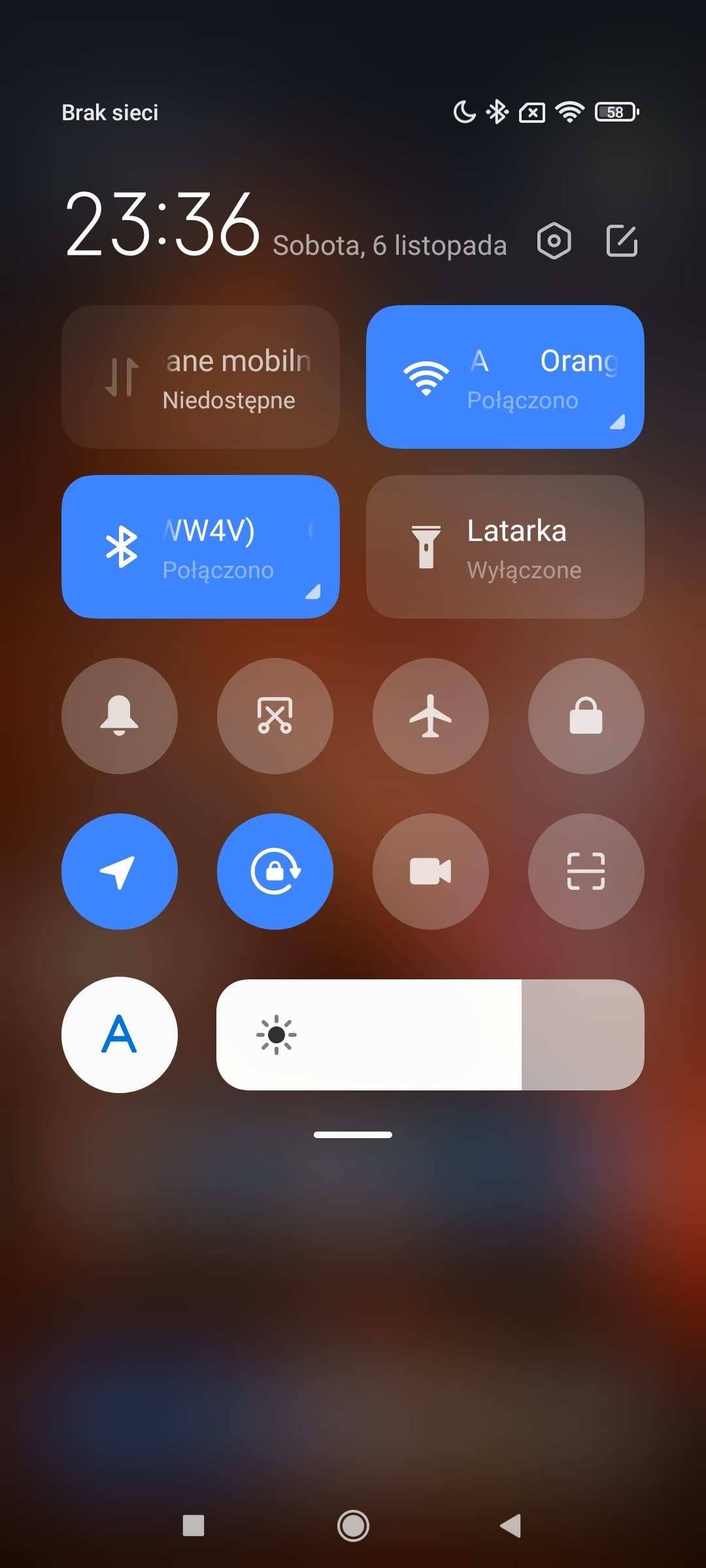Image resolution: width=706 pixels, height=1568 pixels.
Task: Toggle automatic brightness
Action: click(x=120, y=1035)
